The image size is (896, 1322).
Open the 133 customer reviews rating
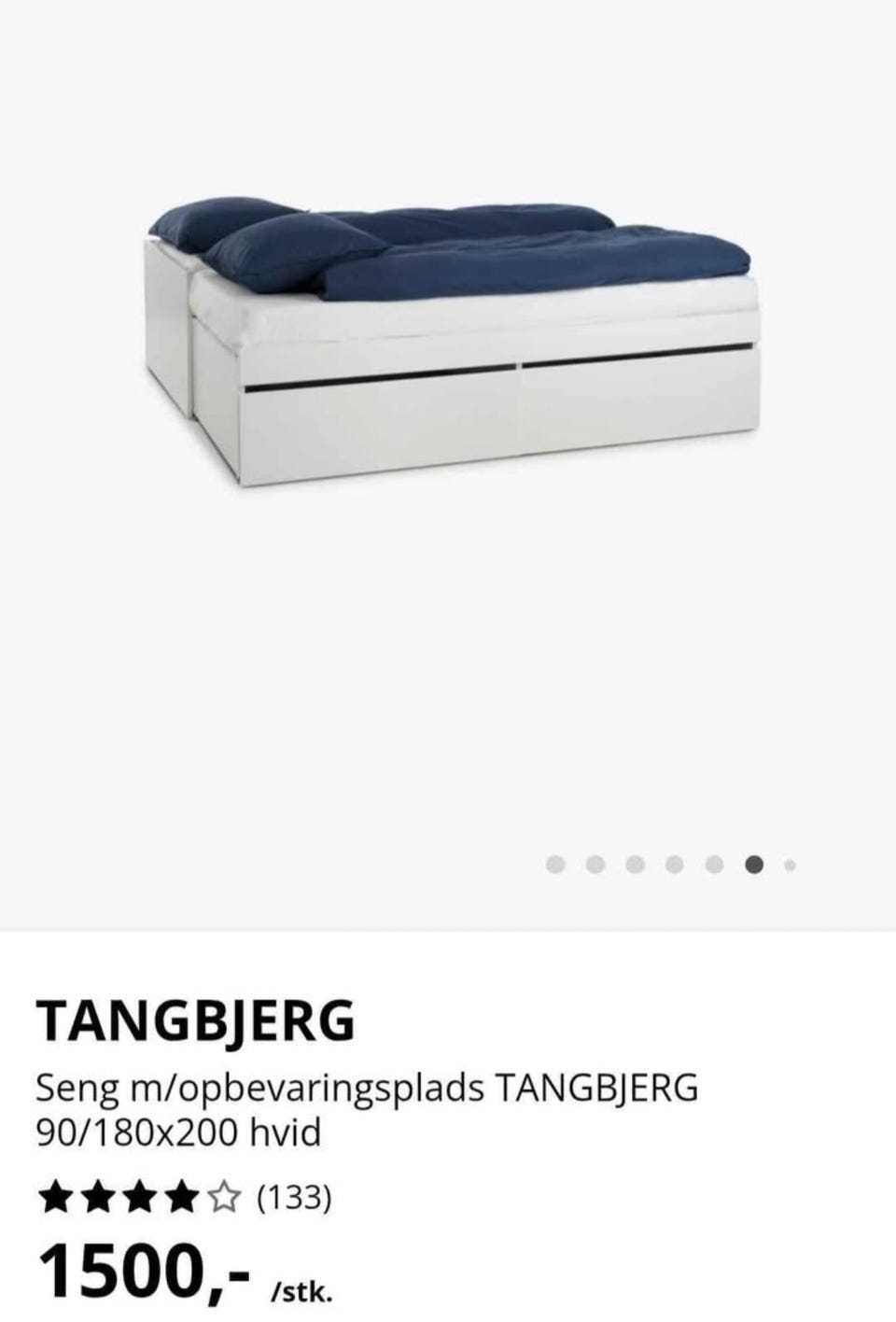coord(185,1198)
